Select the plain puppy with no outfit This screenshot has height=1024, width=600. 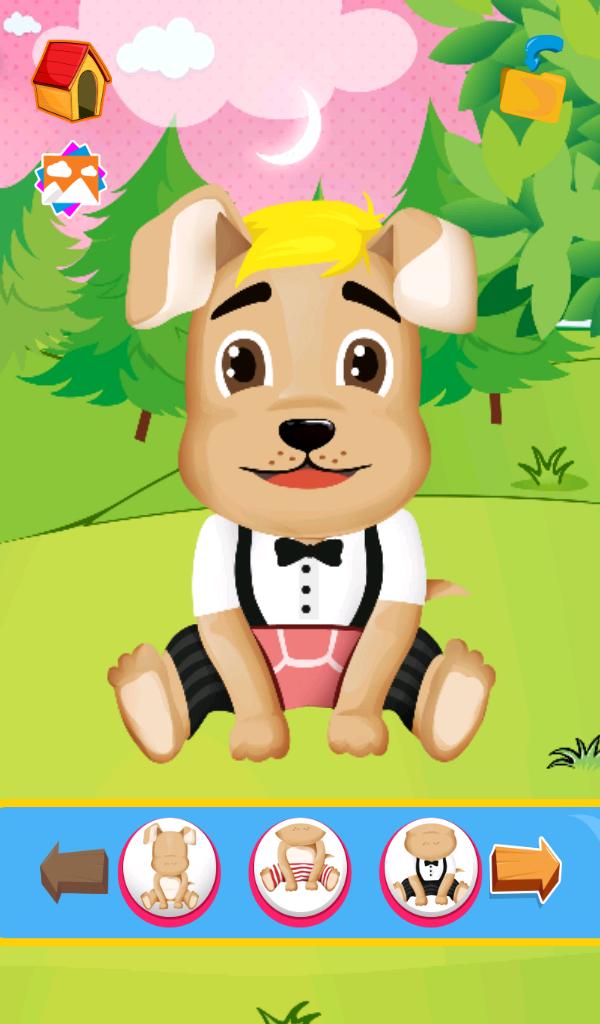170,868
